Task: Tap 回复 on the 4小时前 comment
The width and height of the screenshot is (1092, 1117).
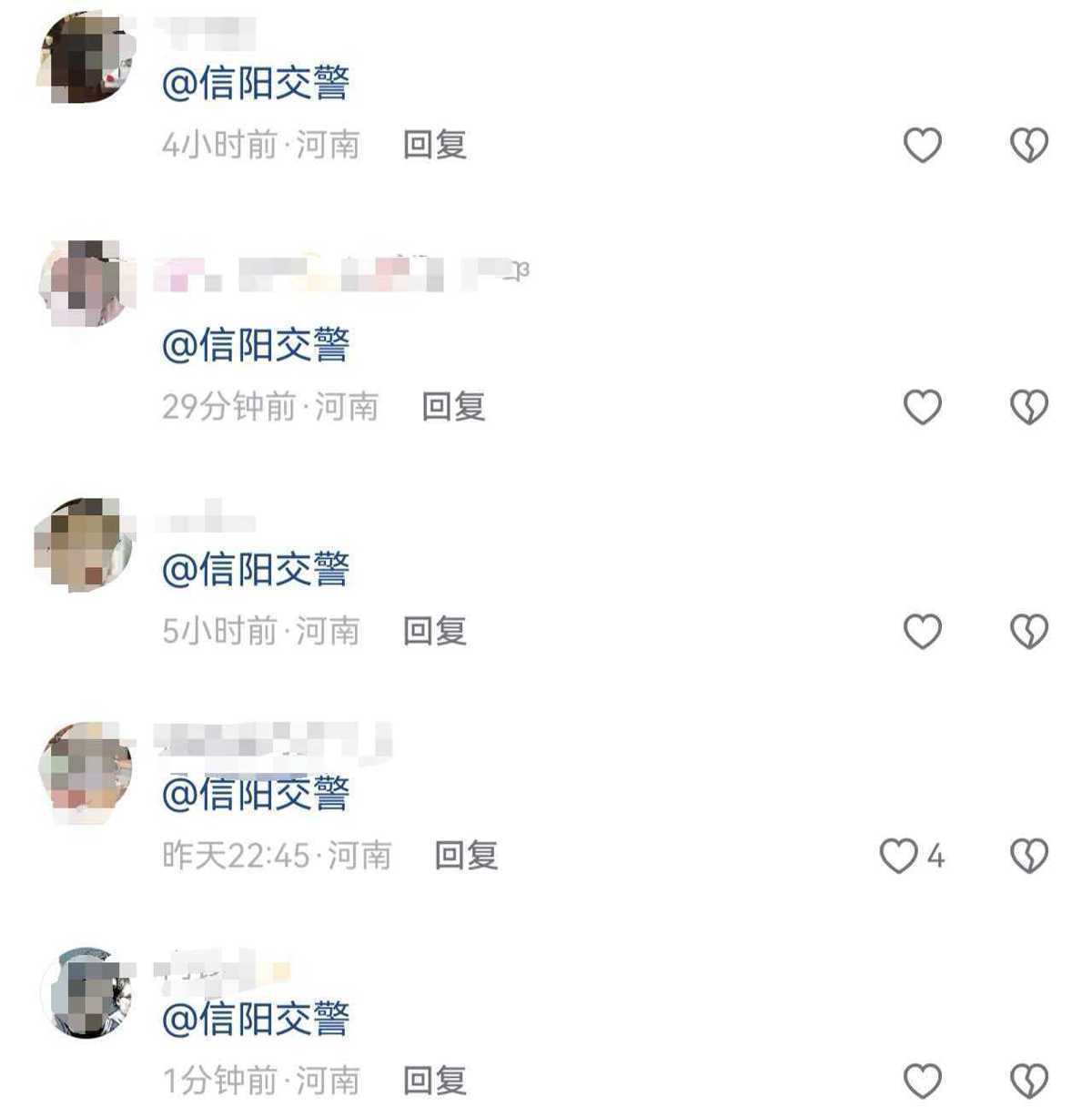Action: 435,145
